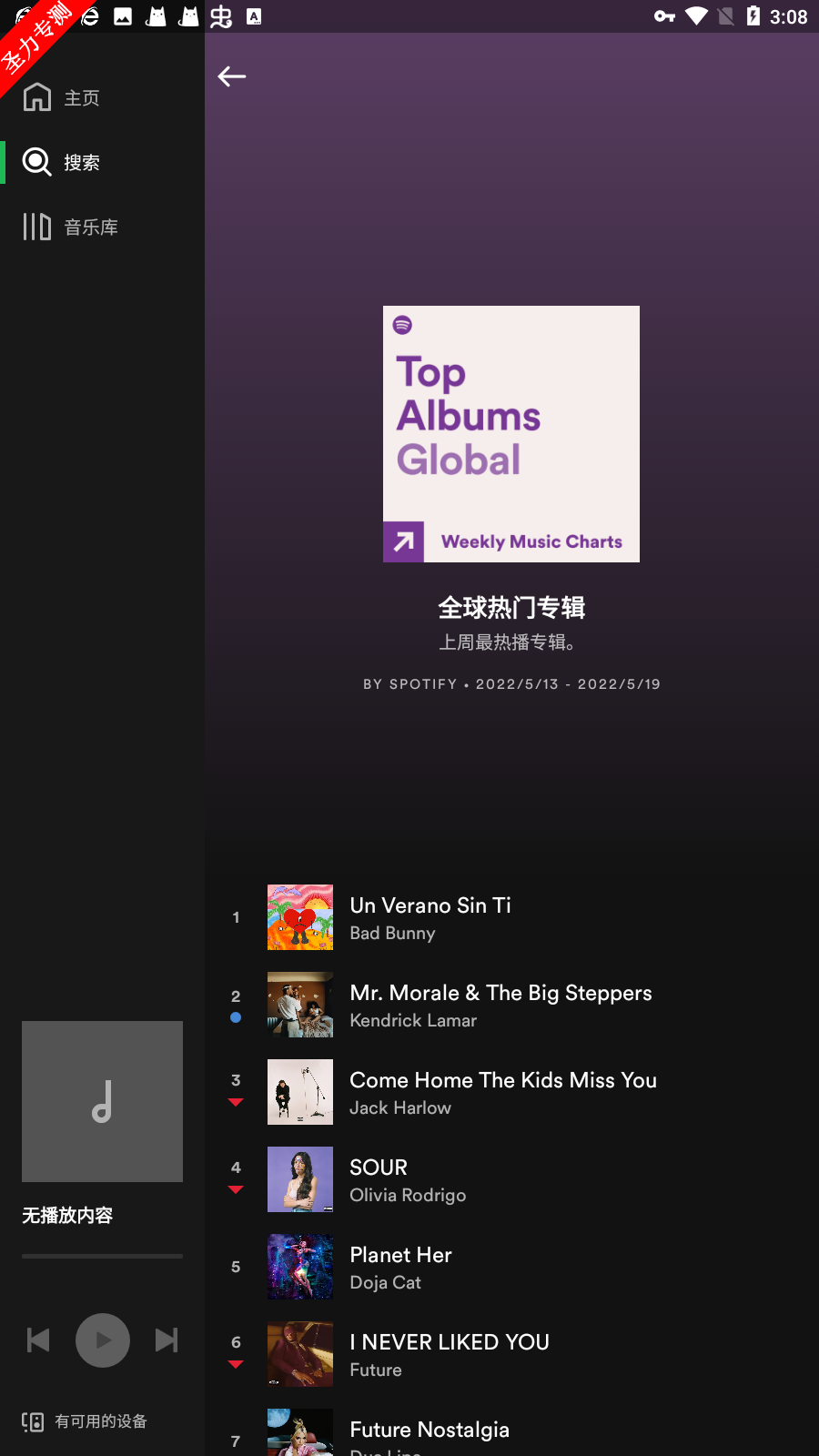Tap the Top Albums Global cover image
The image size is (819, 1456).
pos(511,433)
